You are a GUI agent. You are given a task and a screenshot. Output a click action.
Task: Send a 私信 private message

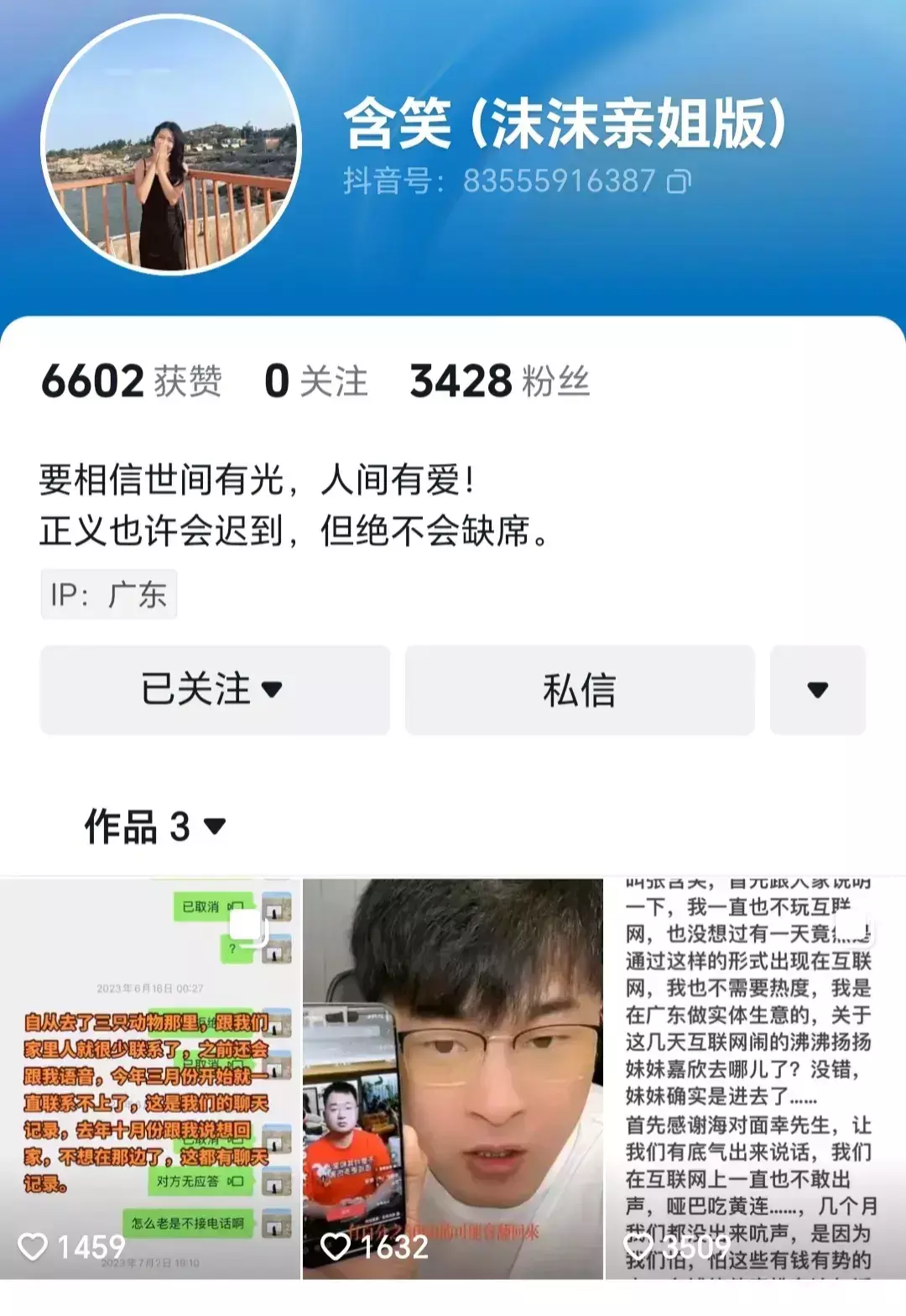point(580,690)
